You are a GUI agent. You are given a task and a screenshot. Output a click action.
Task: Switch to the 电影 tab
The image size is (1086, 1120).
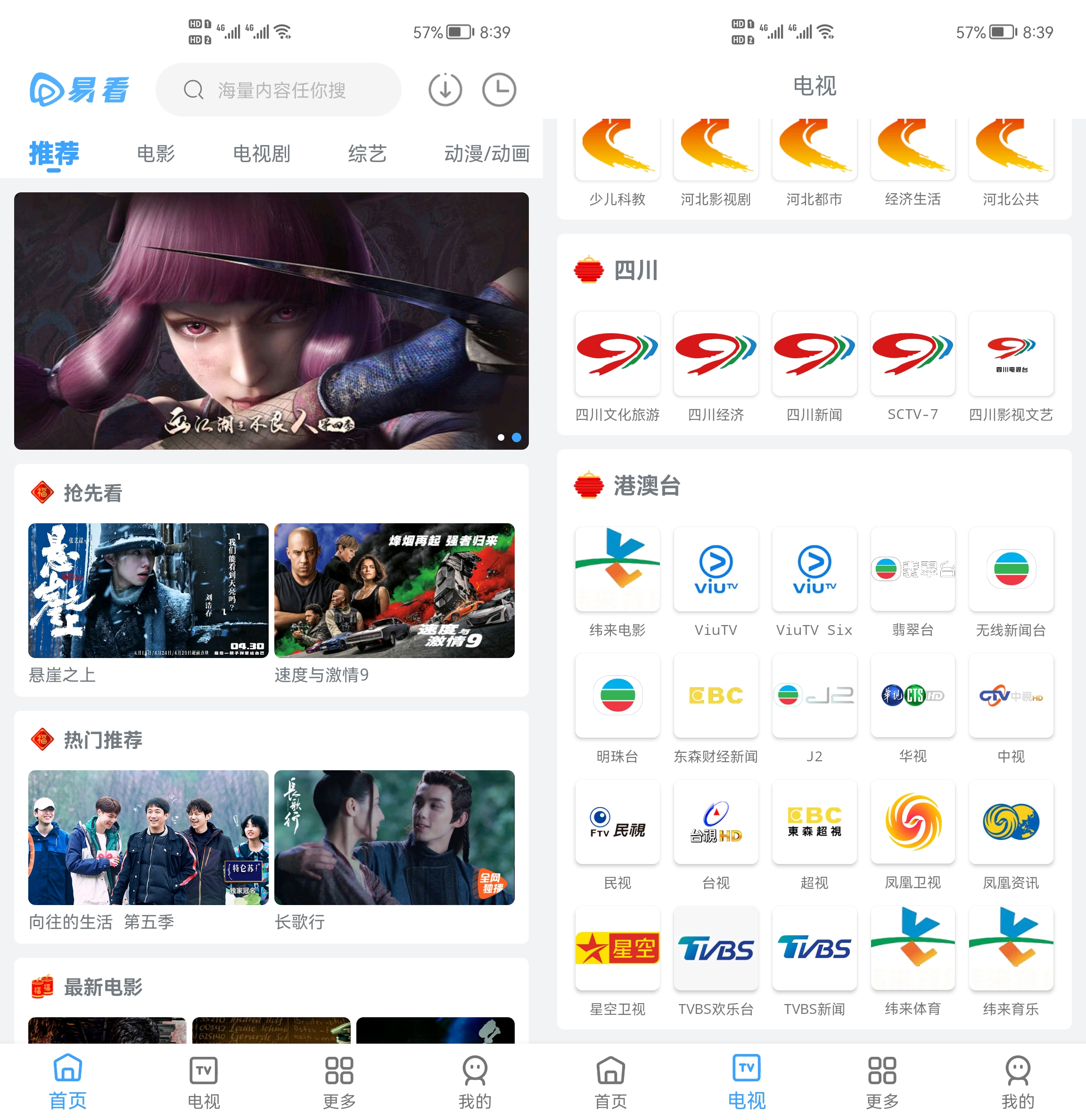155,153
